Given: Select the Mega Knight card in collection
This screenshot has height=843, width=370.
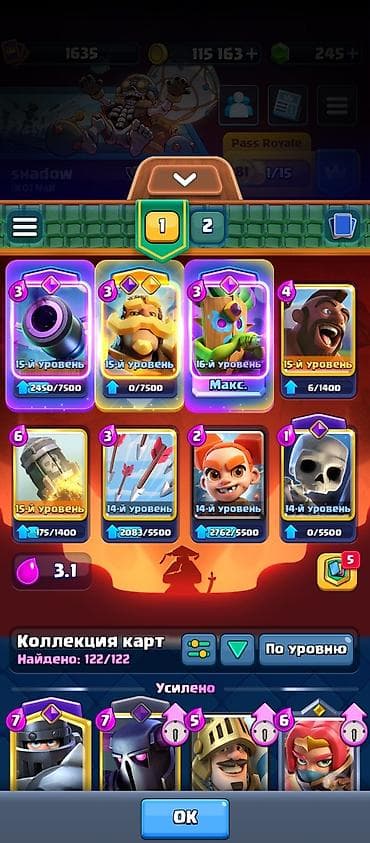Looking at the screenshot, I should [x=50, y=749].
